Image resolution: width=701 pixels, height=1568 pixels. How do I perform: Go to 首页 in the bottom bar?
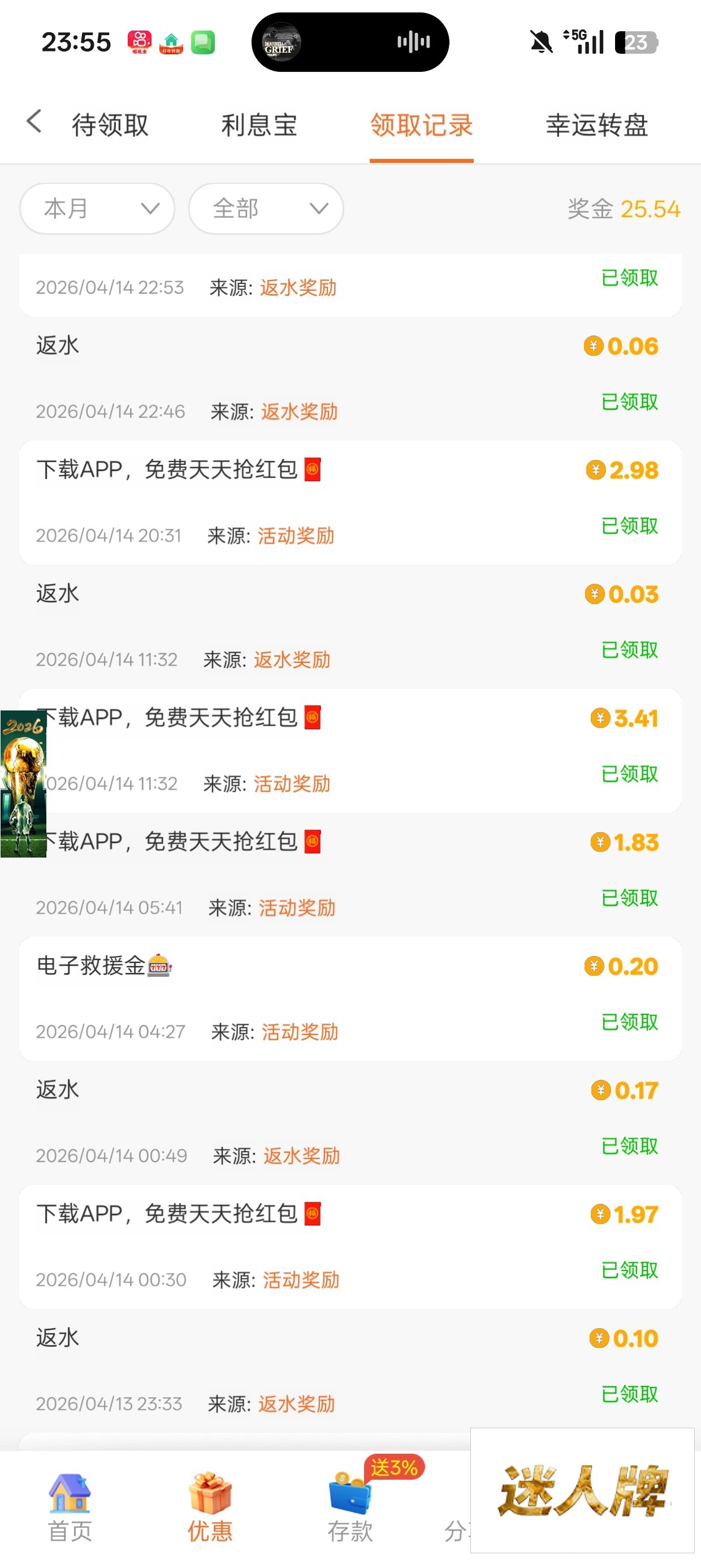(x=70, y=1507)
